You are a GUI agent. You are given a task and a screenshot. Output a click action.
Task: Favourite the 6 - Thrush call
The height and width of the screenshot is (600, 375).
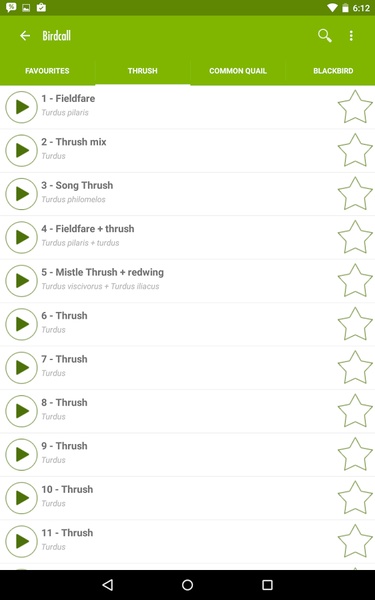coord(355,323)
